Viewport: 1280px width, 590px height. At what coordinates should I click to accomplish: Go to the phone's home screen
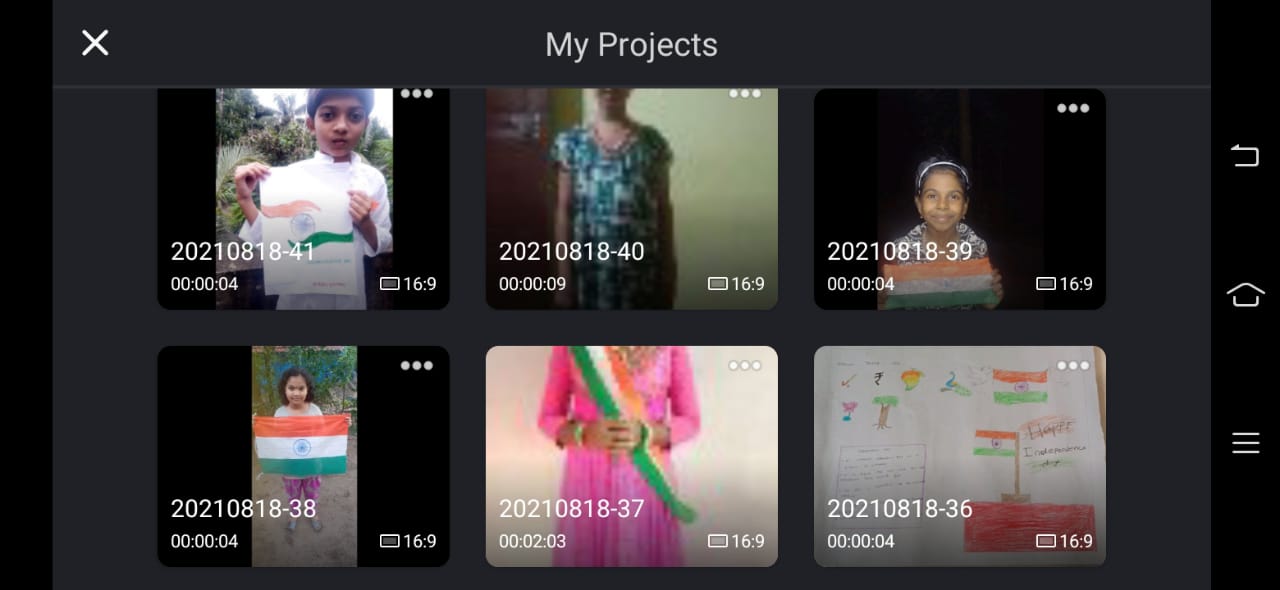[x=1245, y=295]
